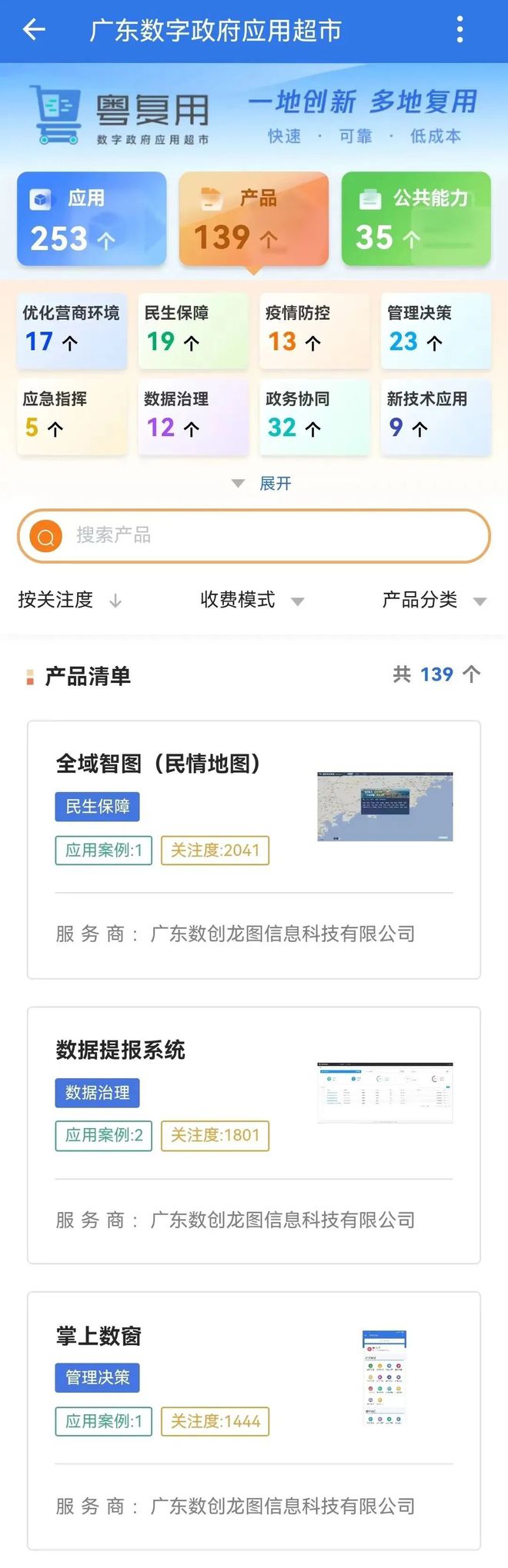The image size is (508, 1568).
Task: Switch to the 产品 tab
Action: click(x=254, y=219)
